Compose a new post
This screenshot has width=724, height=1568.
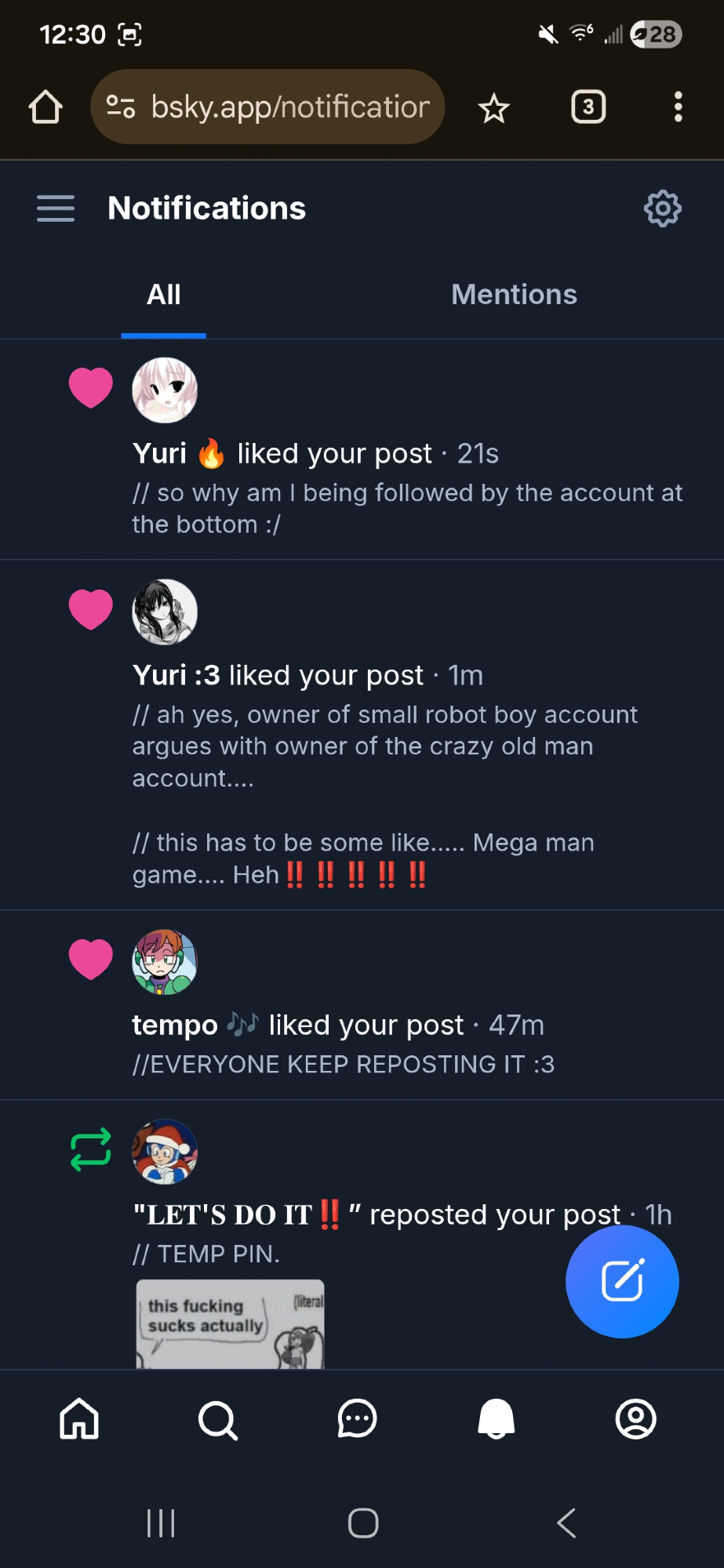[x=622, y=1281]
